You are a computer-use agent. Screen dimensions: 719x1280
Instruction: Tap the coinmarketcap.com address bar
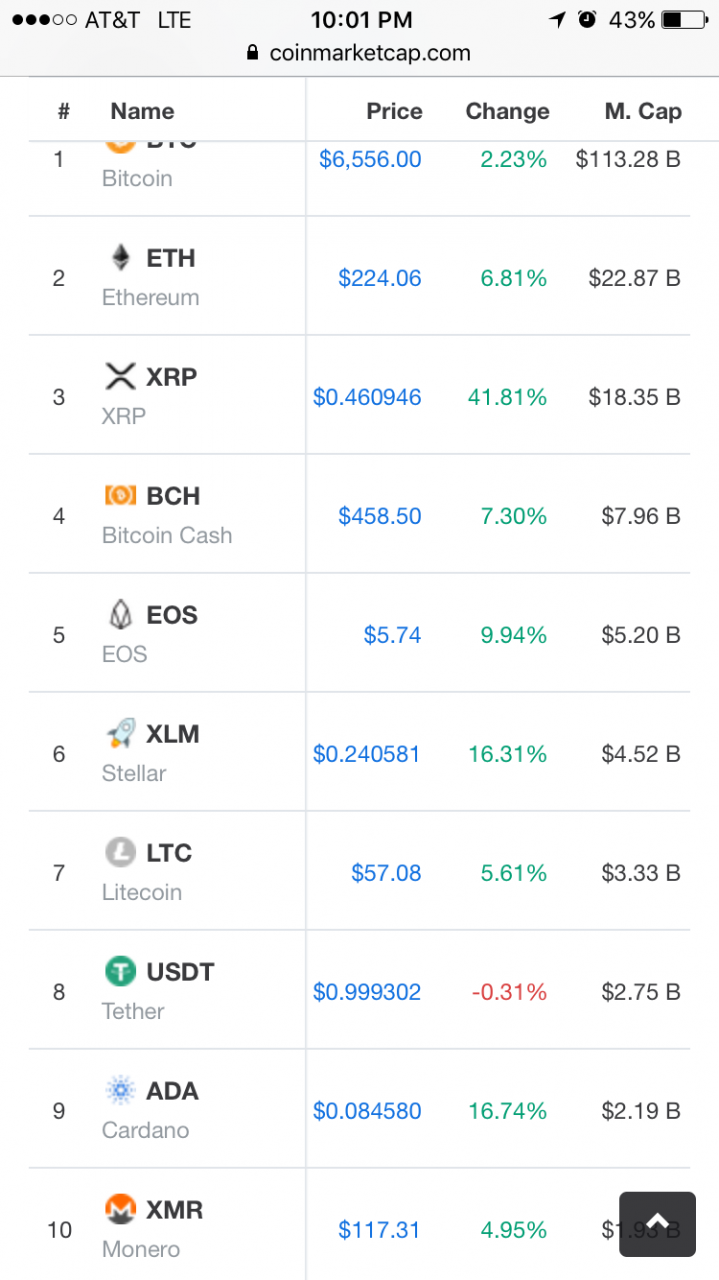359,53
